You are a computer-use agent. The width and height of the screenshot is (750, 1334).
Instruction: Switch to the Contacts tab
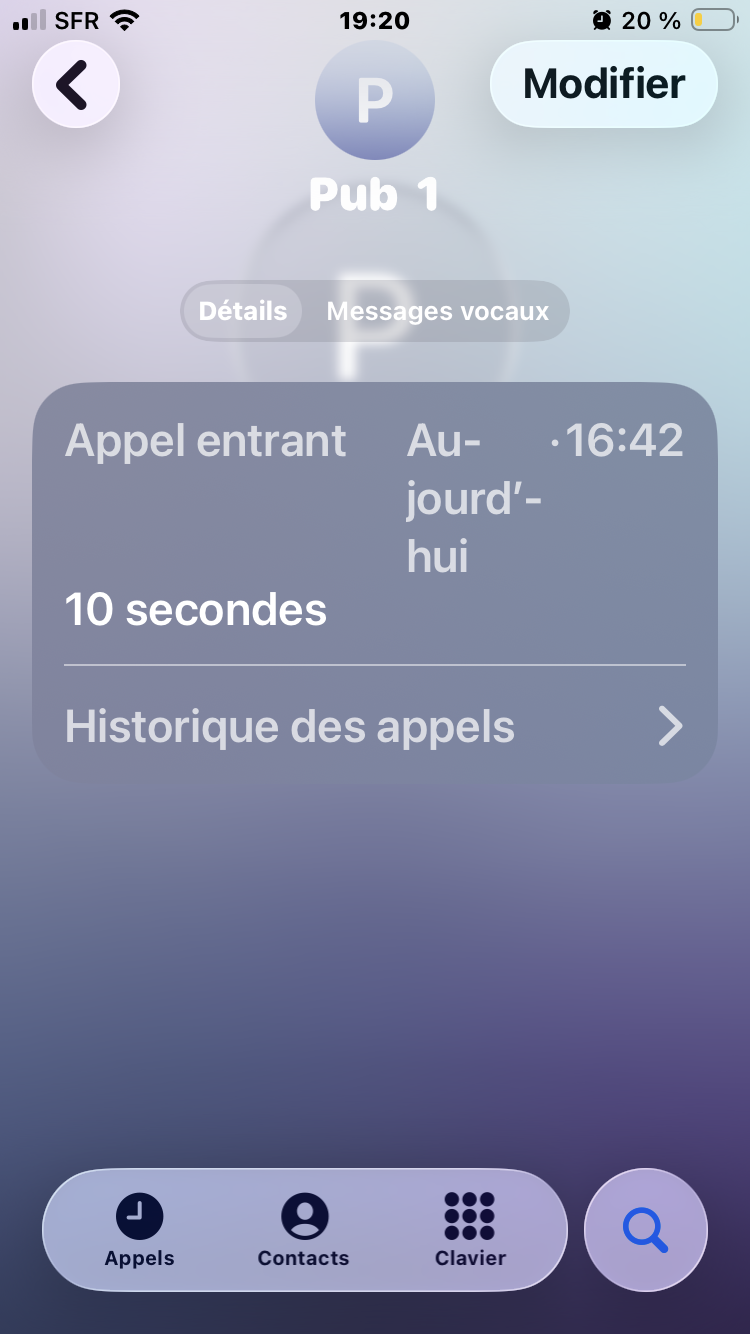(x=304, y=1230)
